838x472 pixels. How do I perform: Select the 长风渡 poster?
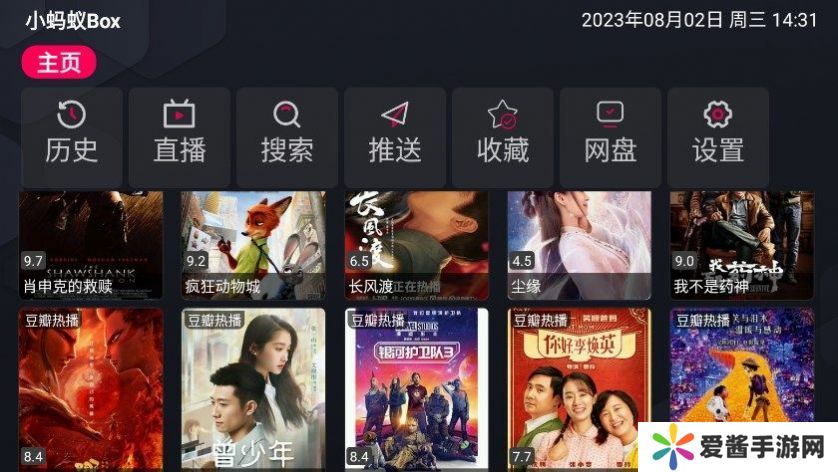click(417, 245)
